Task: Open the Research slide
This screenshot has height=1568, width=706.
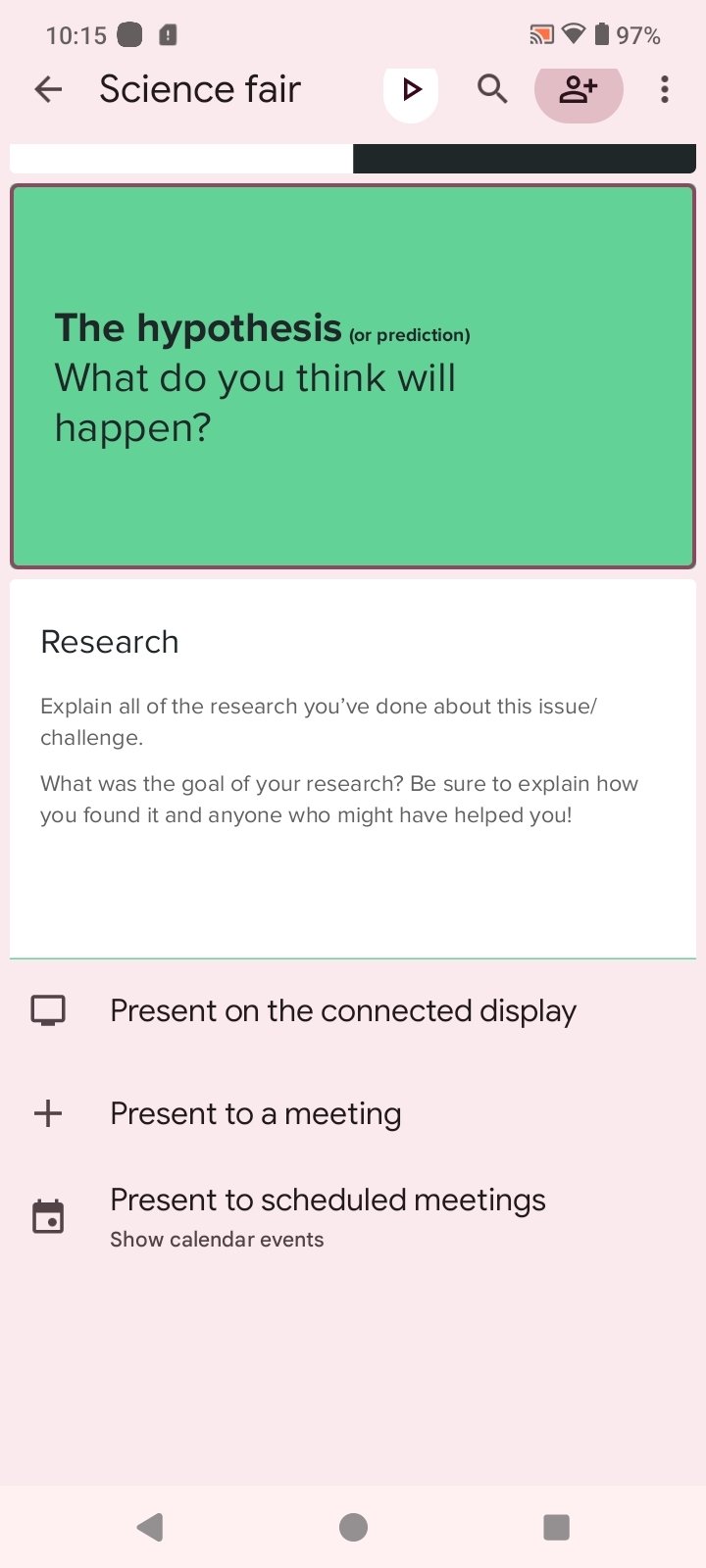Action: click(353, 767)
